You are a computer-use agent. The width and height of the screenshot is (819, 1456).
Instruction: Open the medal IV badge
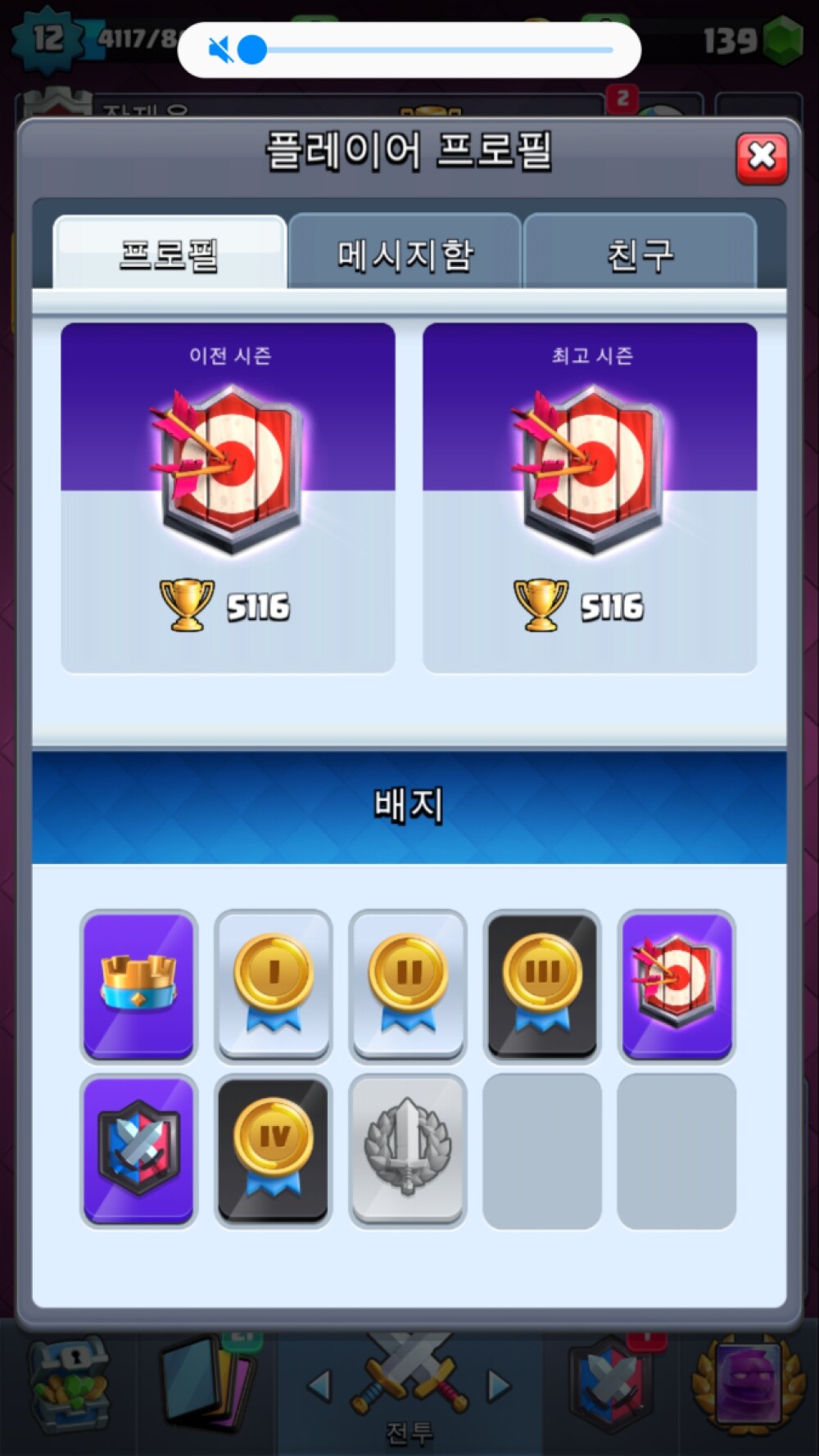click(x=274, y=1150)
